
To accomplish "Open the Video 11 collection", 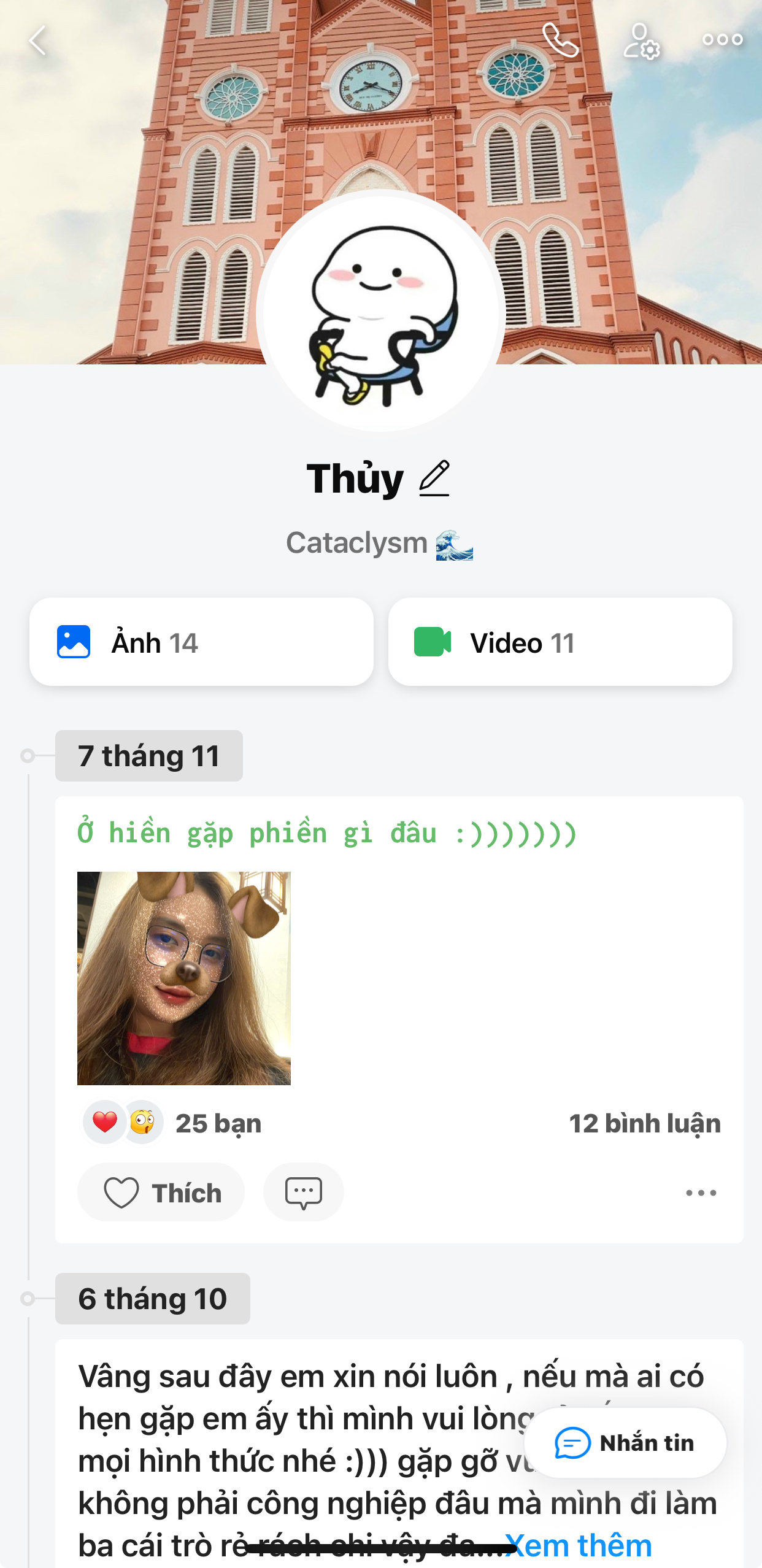I will pos(560,642).
